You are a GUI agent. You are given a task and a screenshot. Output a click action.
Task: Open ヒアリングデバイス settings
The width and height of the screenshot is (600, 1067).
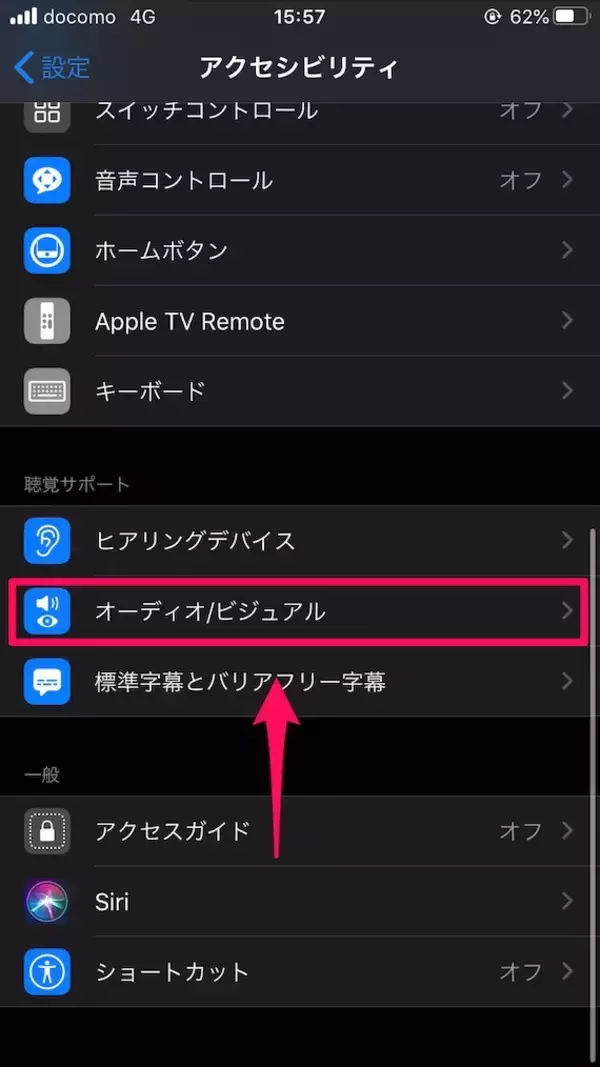(300, 541)
